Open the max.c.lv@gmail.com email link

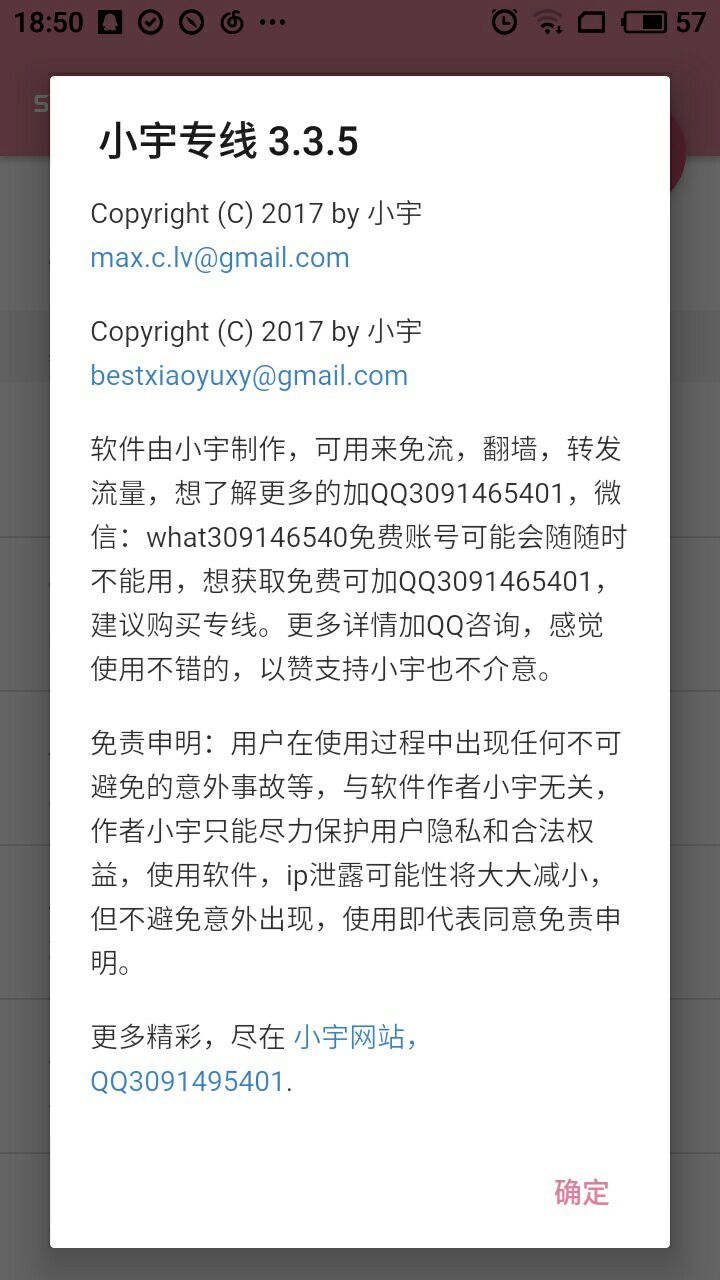point(220,258)
